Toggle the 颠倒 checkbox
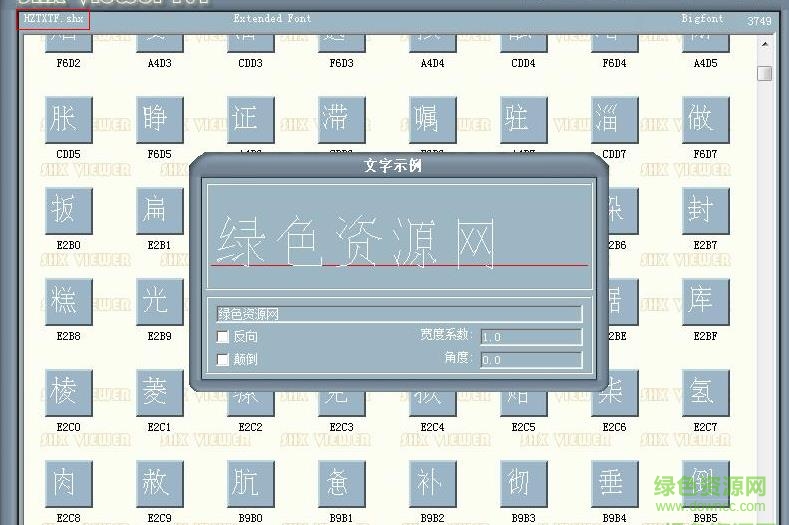The height and width of the screenshot is (525, 789). (x=223, y=359)
